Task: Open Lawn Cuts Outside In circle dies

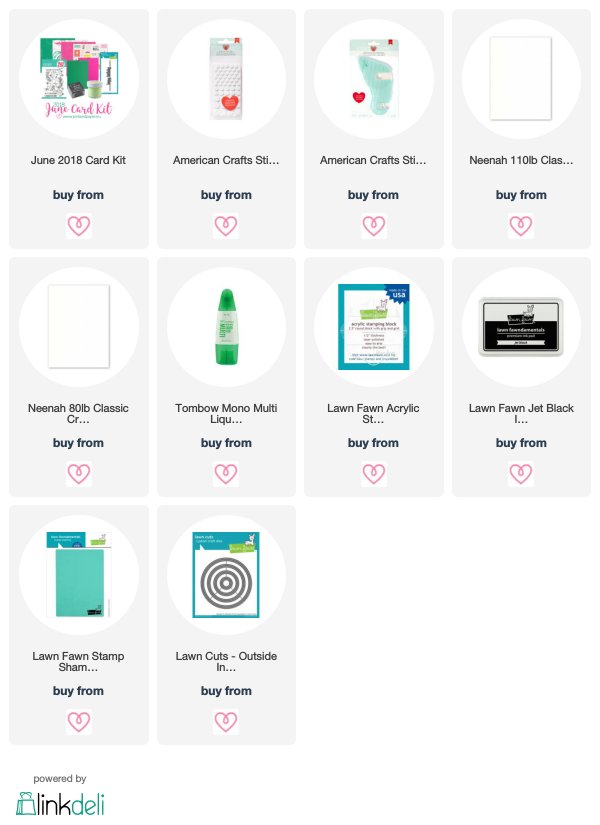Action: tap(226, 575)
